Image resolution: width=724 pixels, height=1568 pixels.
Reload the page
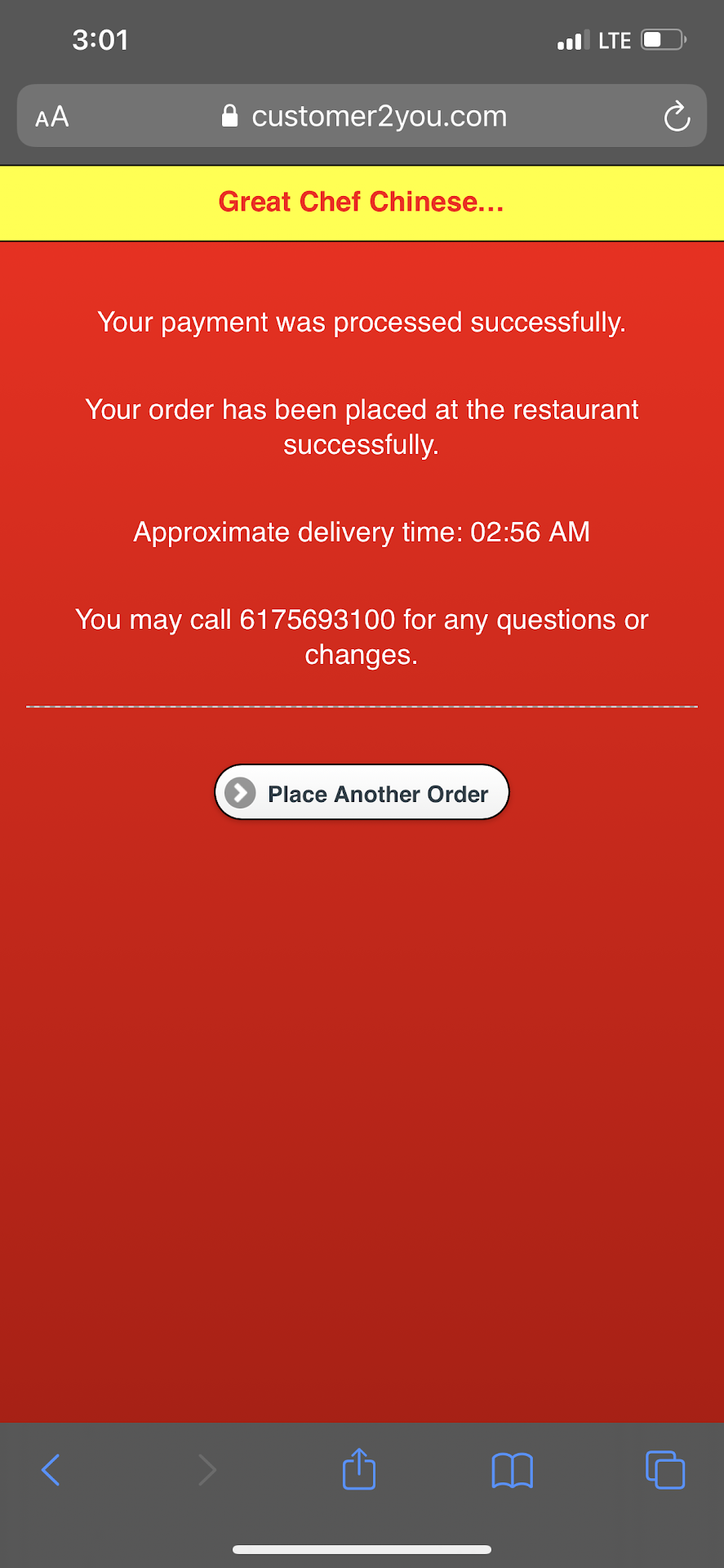(x=676, y=117)
